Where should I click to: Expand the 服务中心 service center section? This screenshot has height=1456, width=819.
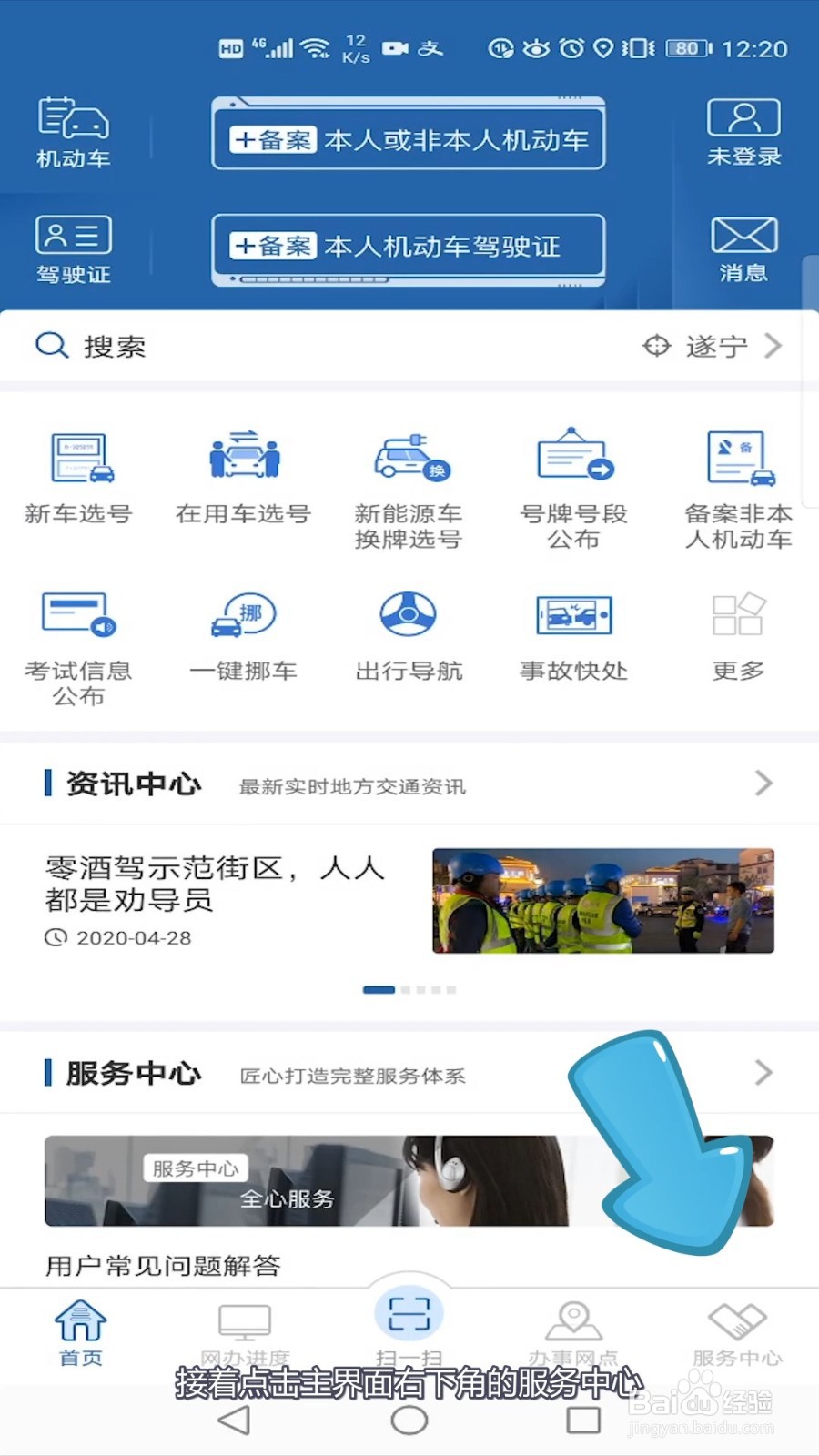763,1073
